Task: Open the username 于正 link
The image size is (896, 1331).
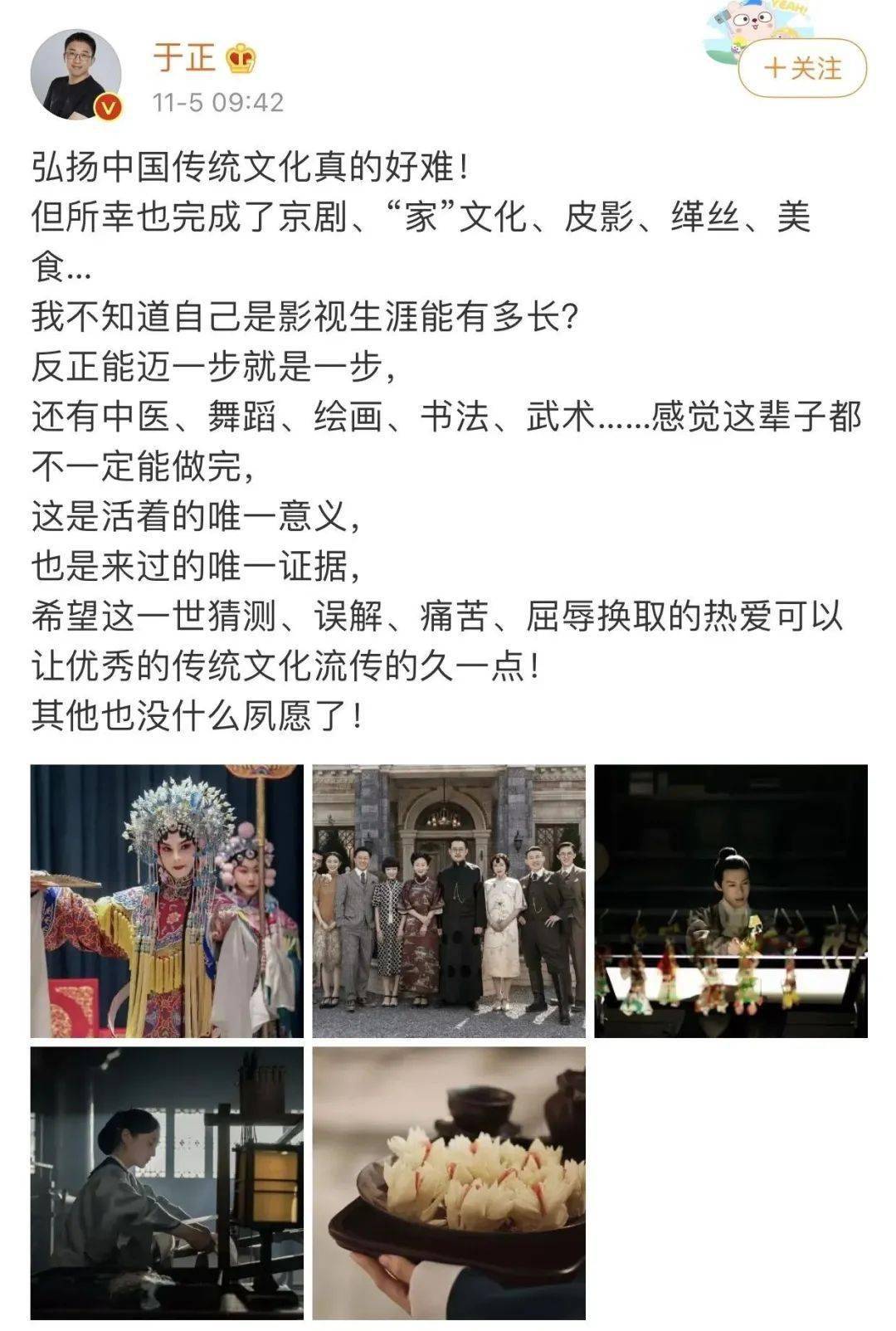Action: [x=184, y=58]
